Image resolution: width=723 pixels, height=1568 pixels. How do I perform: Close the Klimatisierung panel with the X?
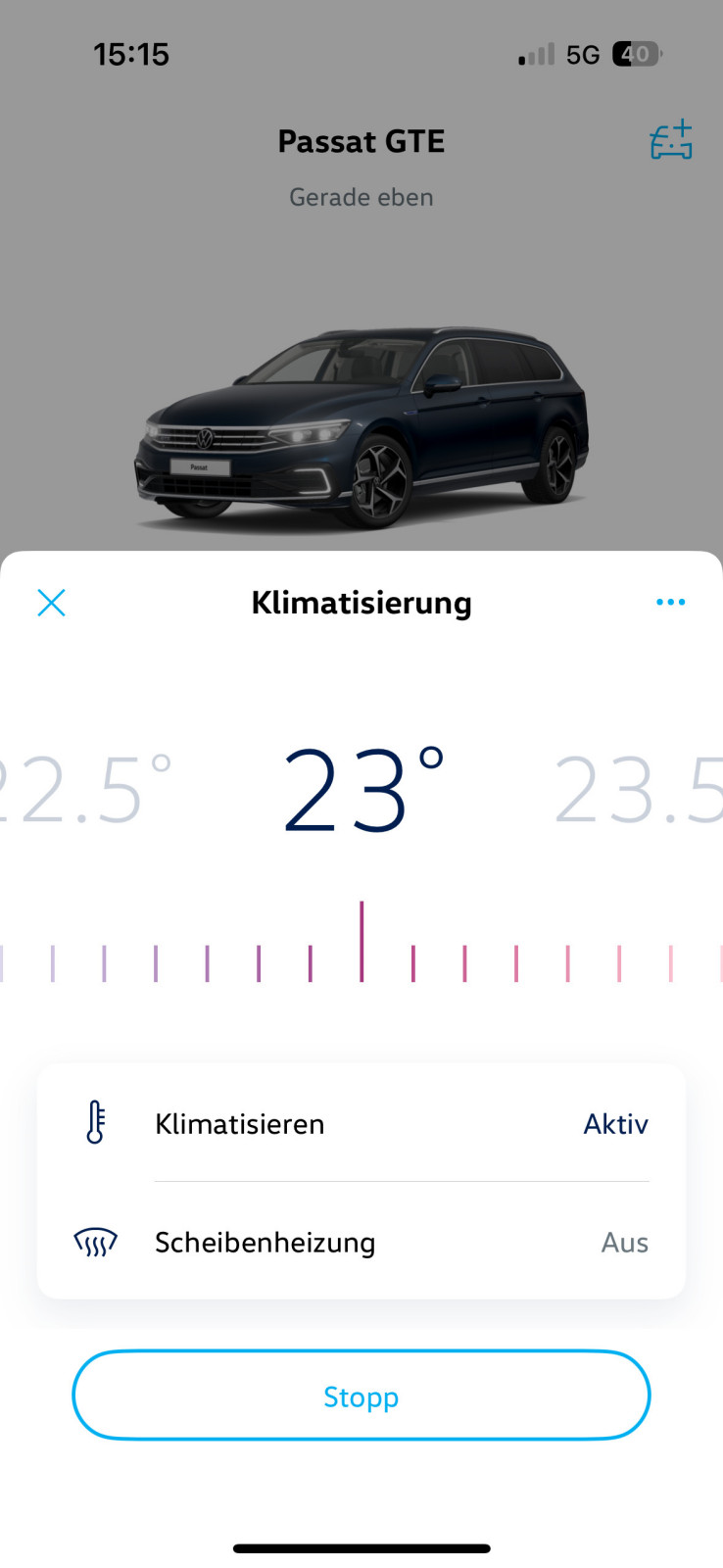[x=51, y=603]
